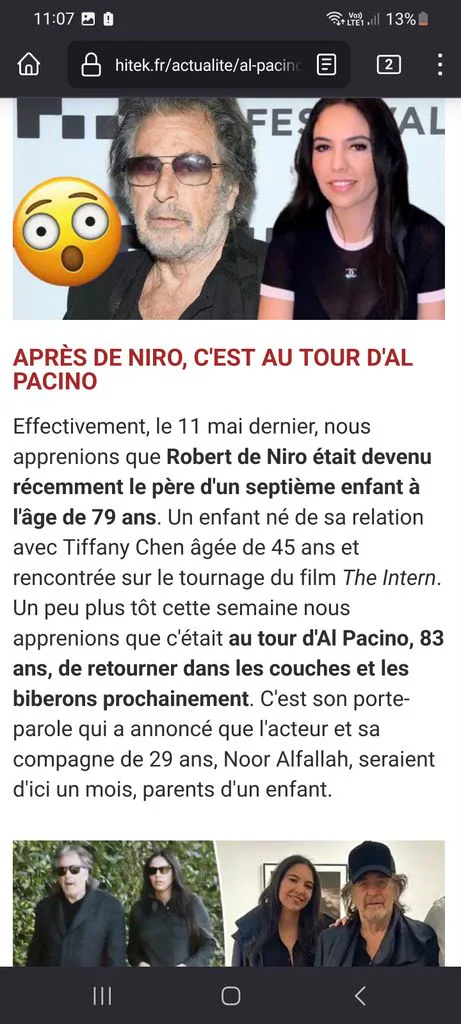Tap the system back button
461x1024 pixels.
360,995
